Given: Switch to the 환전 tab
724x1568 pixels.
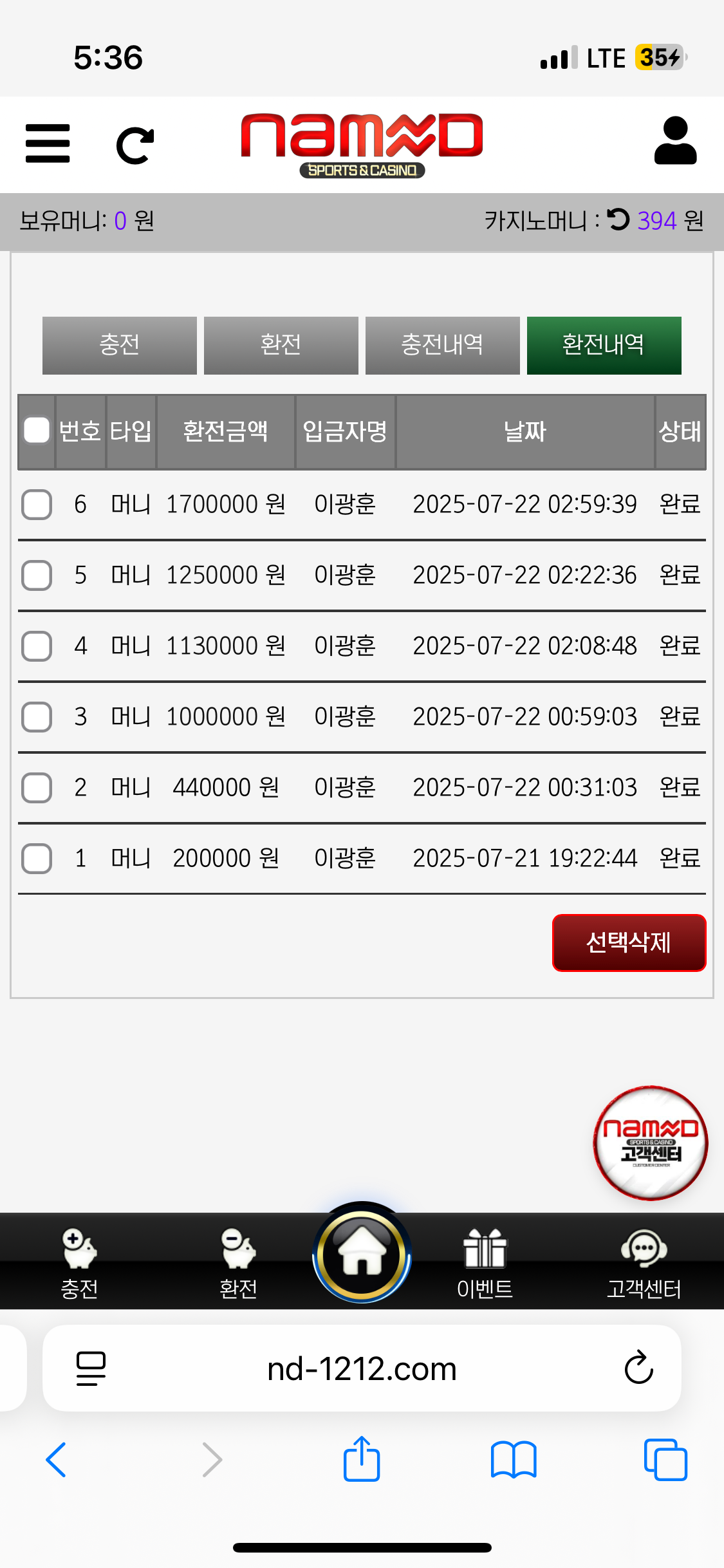Looking at the screenshot, I should coord(281,345).
